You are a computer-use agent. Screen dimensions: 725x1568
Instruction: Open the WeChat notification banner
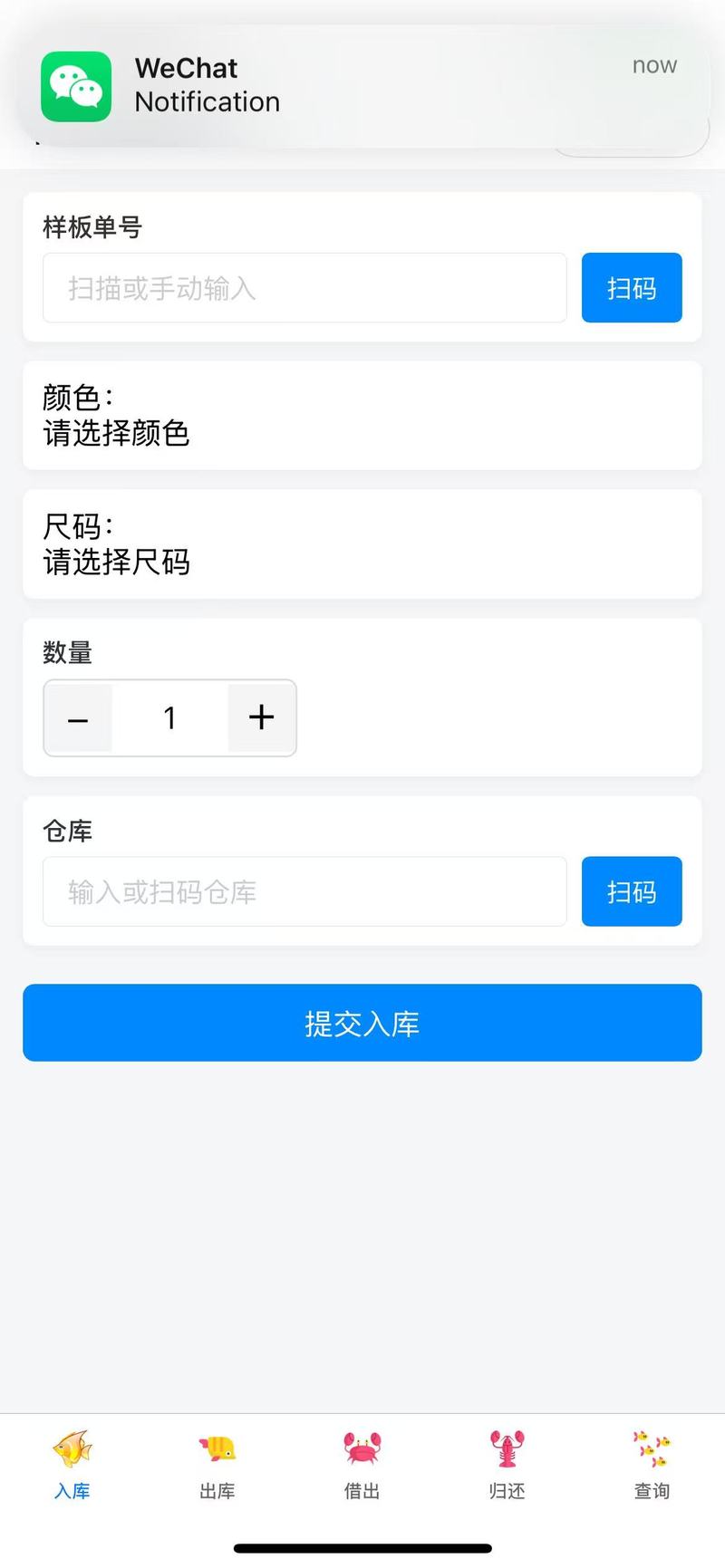coord(362,86)
